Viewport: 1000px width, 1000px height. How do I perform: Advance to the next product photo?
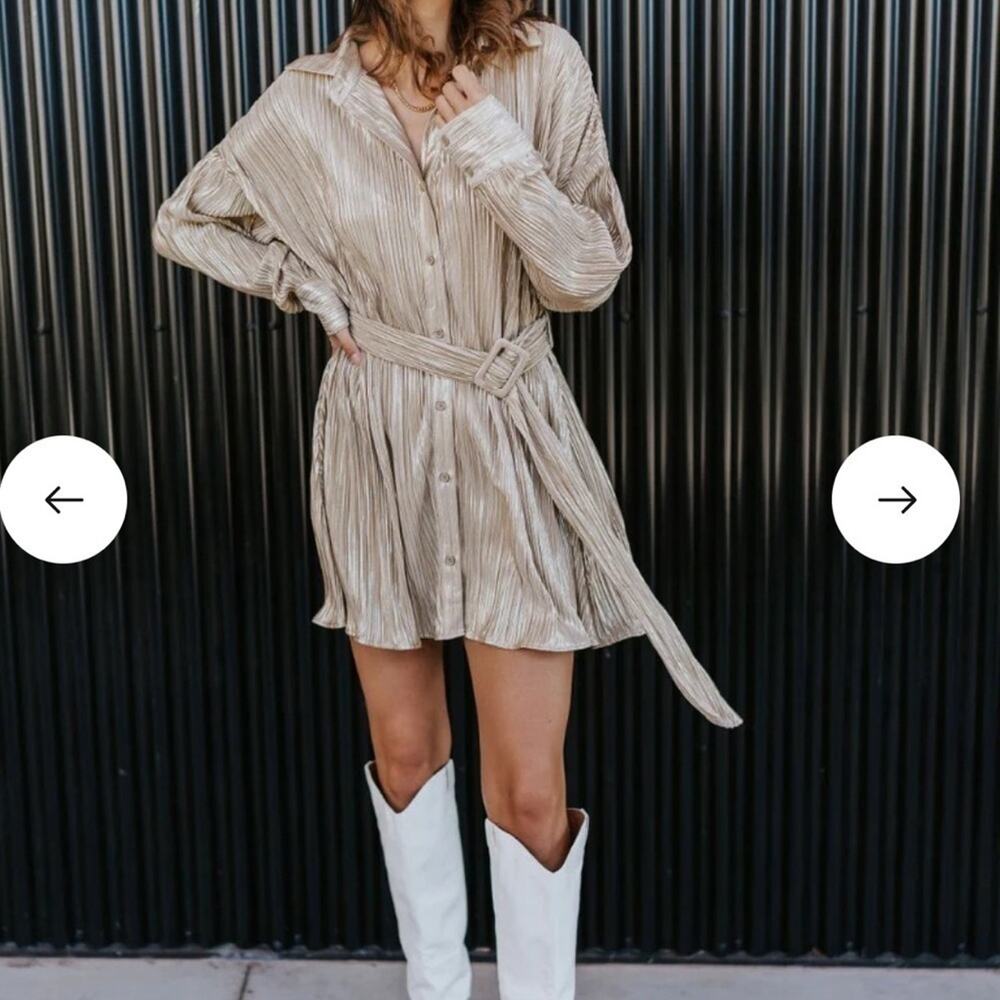[x=896, y=500]
